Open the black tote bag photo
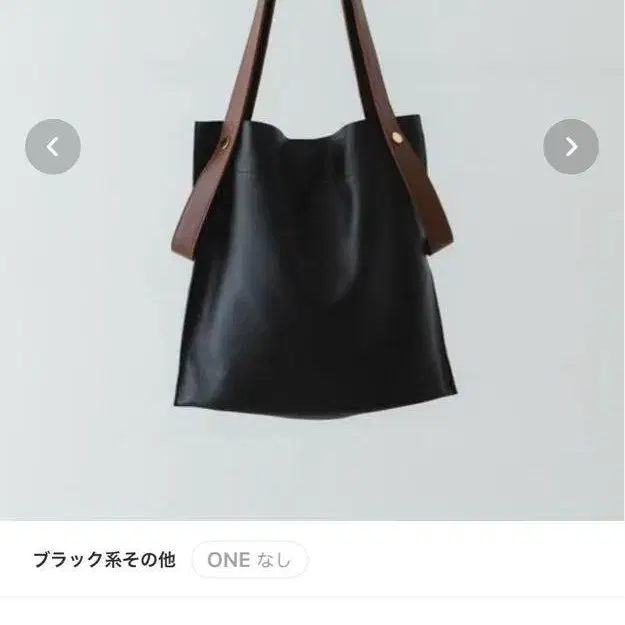The height and width of the screenshot is (625, 625). point(312,260)
